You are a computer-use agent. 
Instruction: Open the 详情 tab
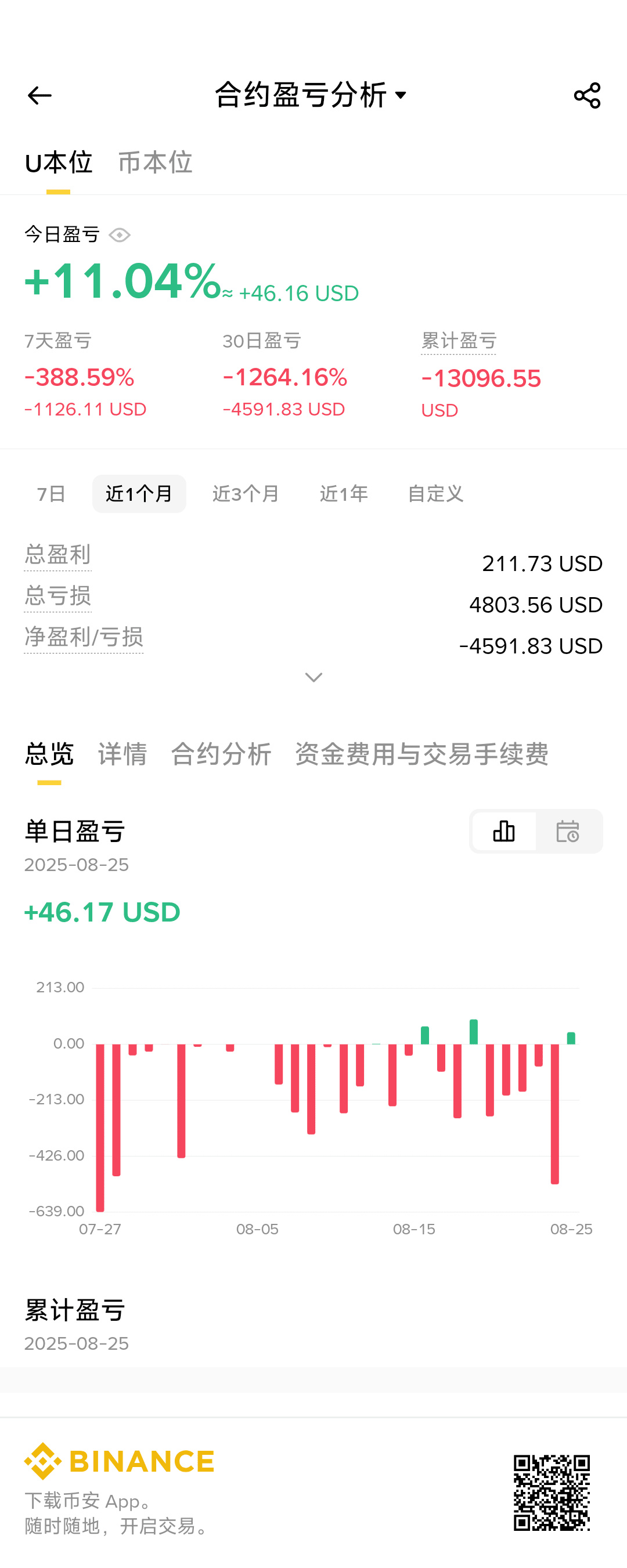tap(122, 754)
